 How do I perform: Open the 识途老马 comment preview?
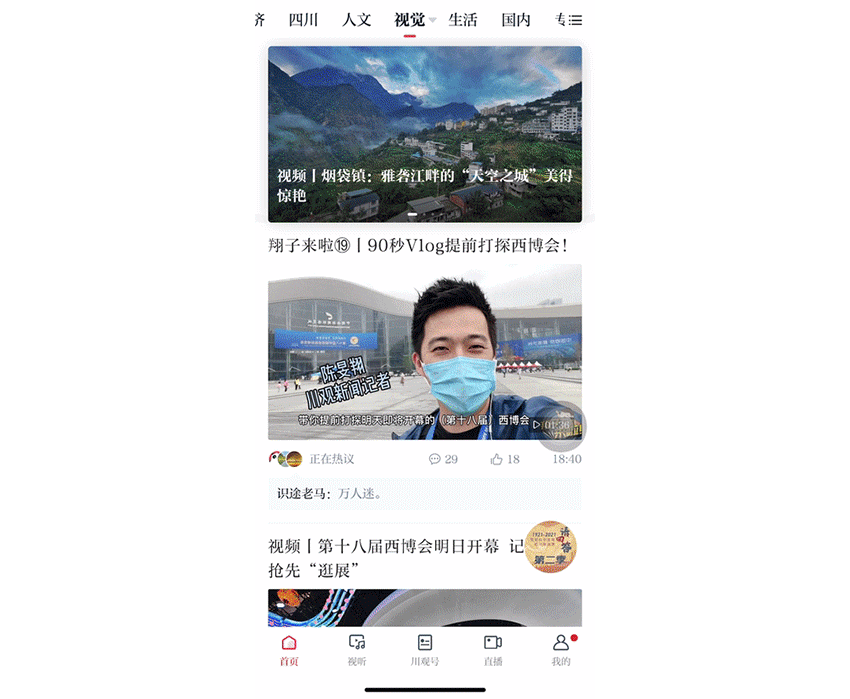click(425, 493)
